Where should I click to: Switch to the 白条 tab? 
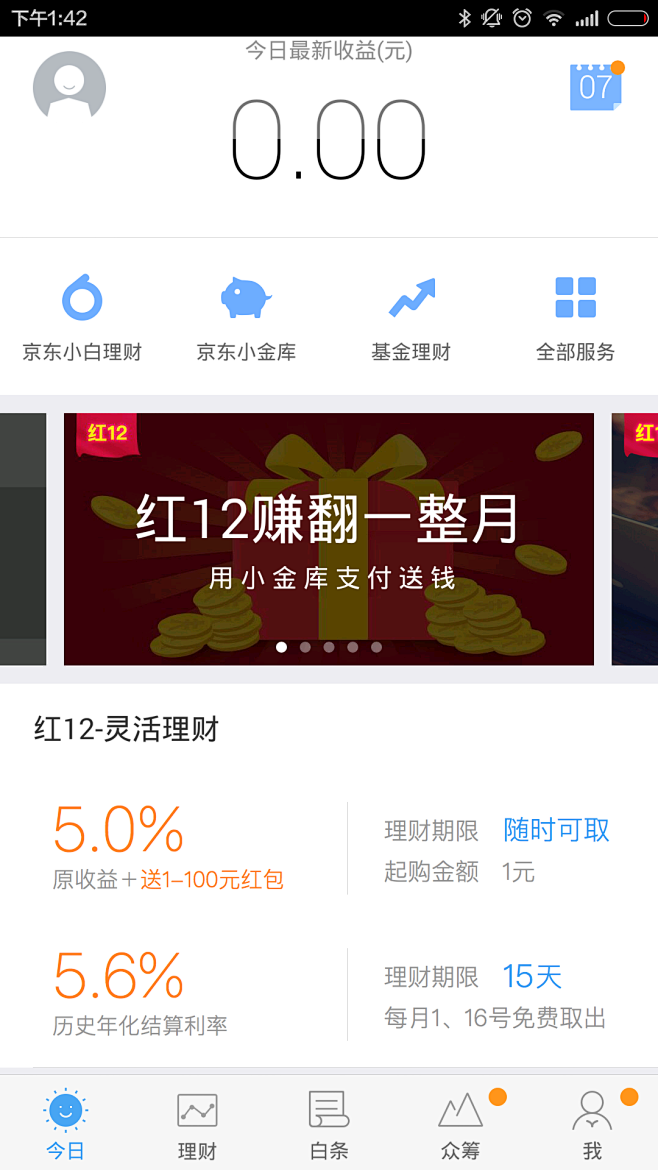328,1124
